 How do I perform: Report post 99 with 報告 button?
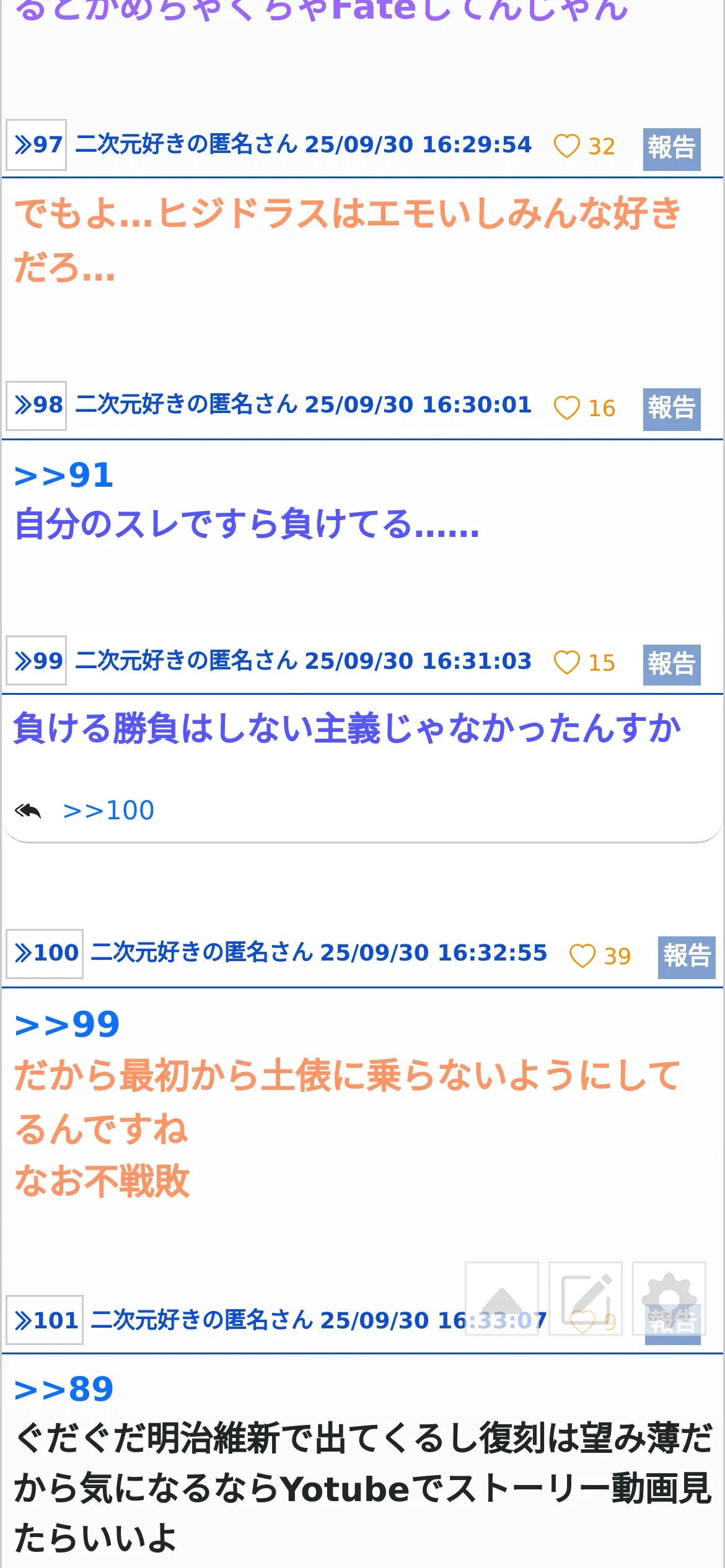click(x=672, y=664)
